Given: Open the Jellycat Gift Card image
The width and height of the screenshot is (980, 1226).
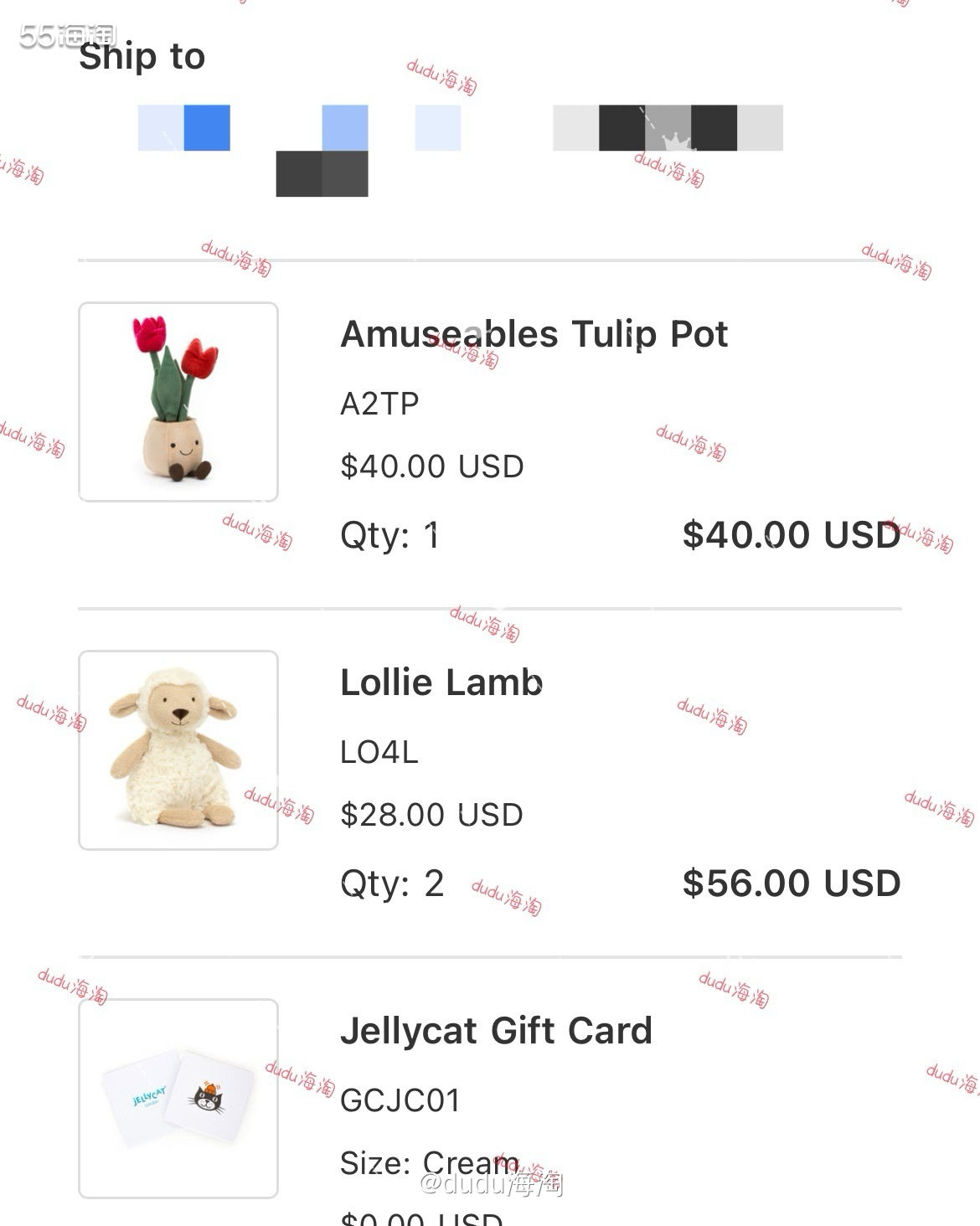Looking at the screenshot, I should [178, 1098].
